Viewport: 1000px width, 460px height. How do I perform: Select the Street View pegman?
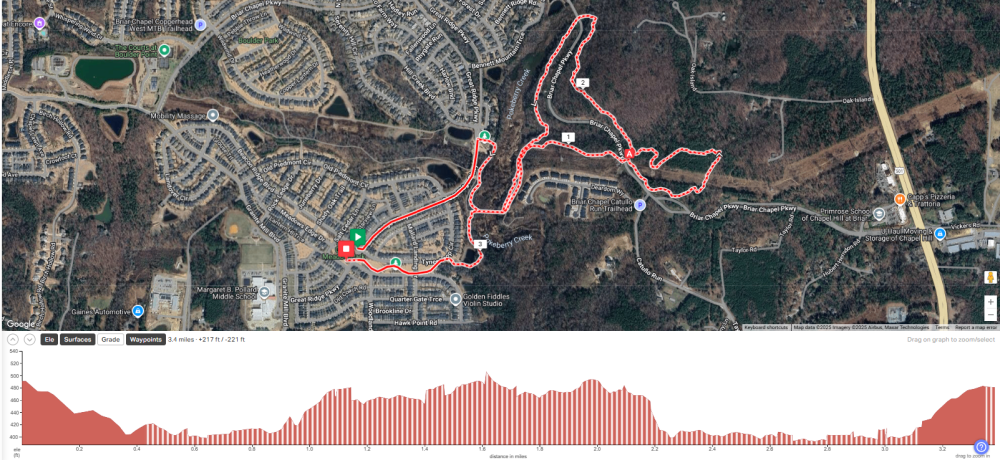(990, 277)
